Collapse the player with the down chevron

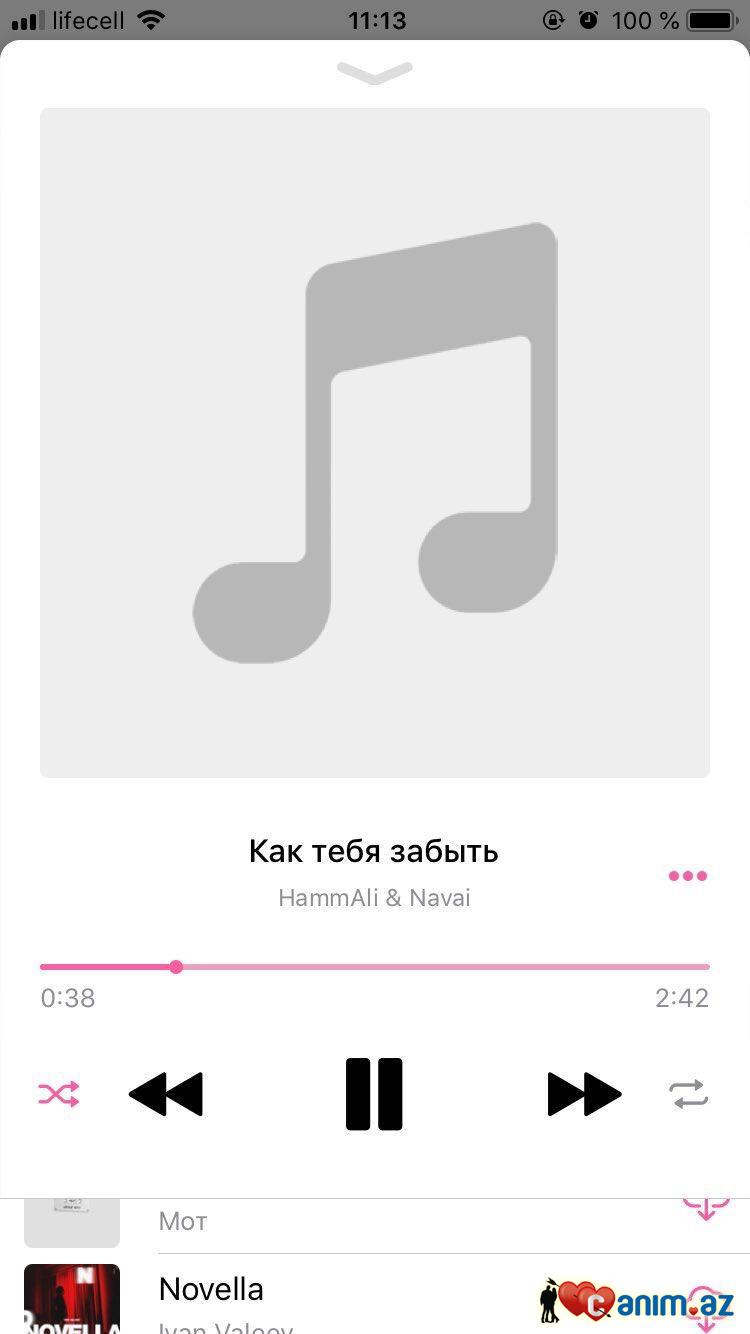click(x=375, y=73)
